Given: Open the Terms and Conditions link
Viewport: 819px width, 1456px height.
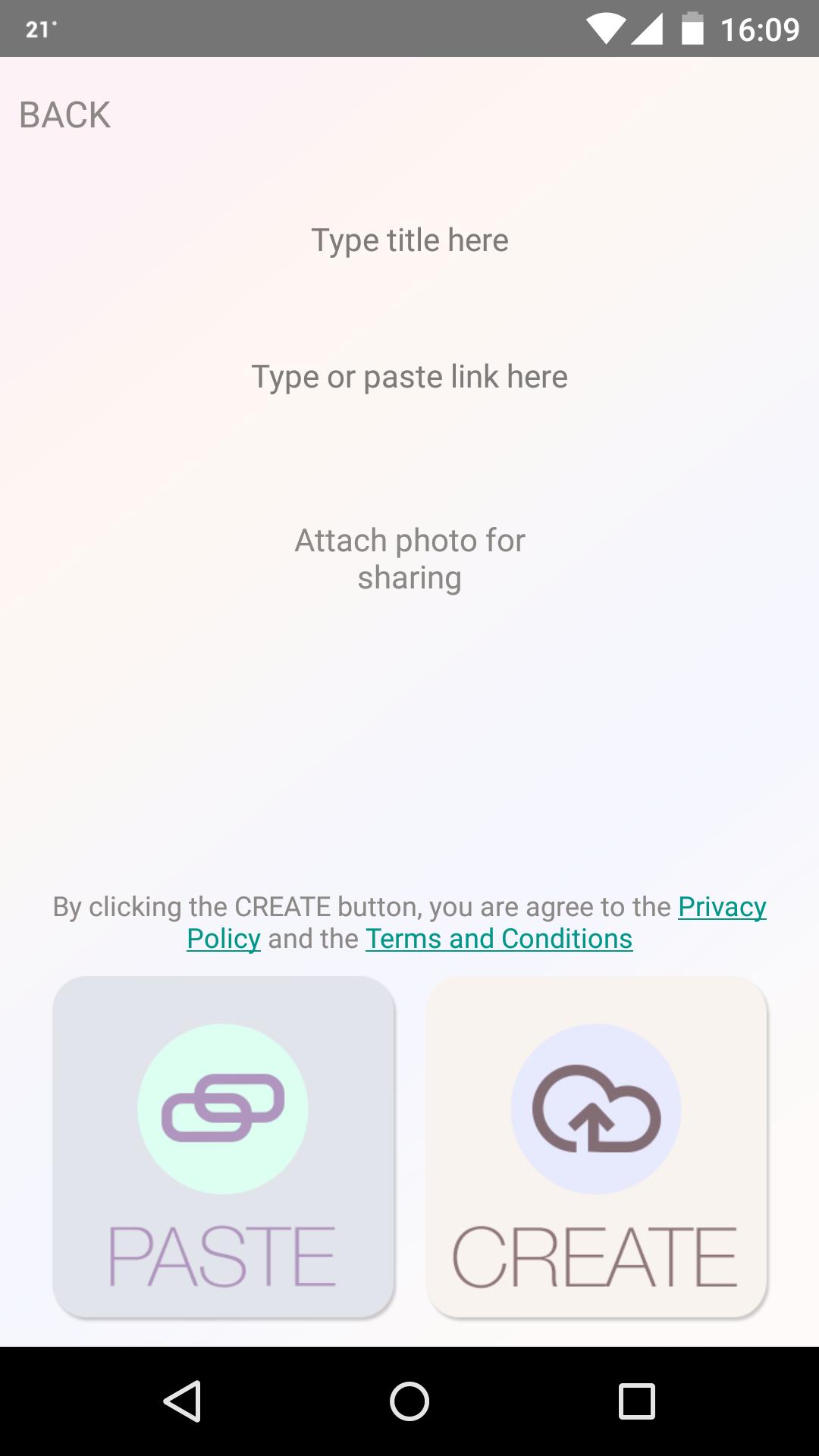Looking at the screenshot, I should [x=499, y=939].
